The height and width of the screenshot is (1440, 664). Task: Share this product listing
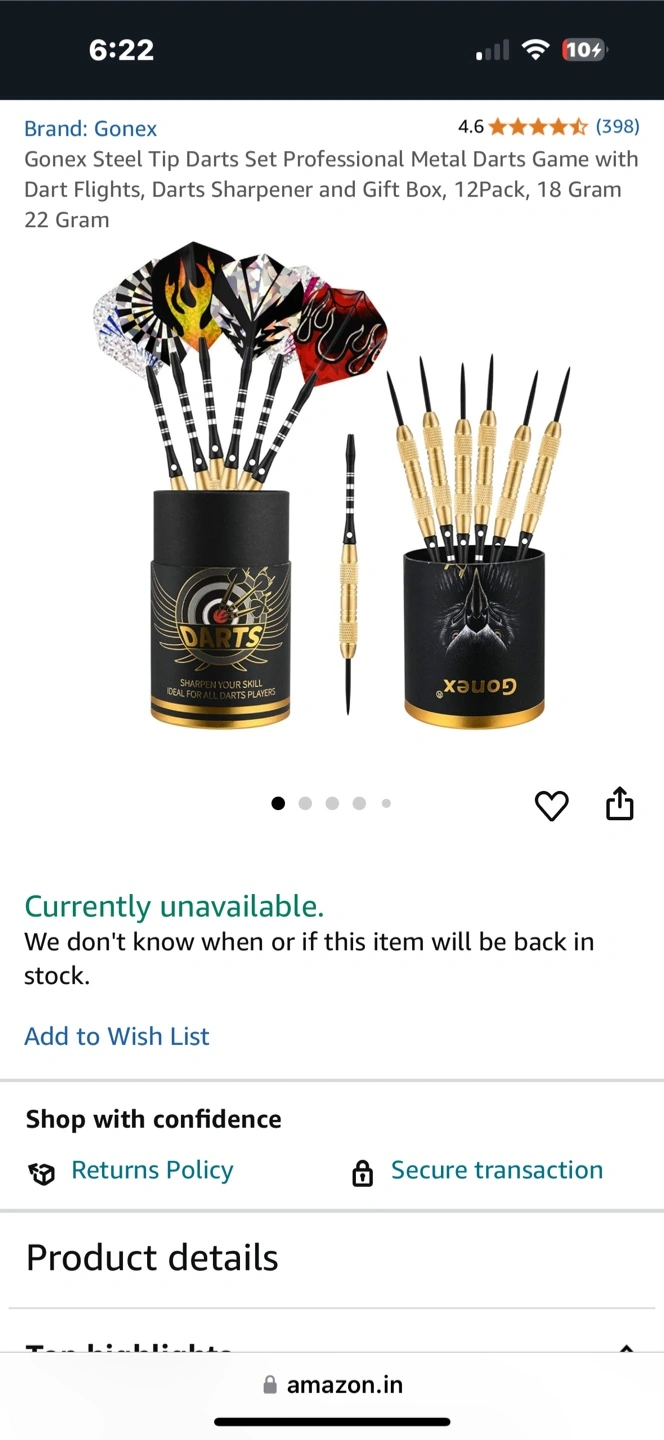620,804
